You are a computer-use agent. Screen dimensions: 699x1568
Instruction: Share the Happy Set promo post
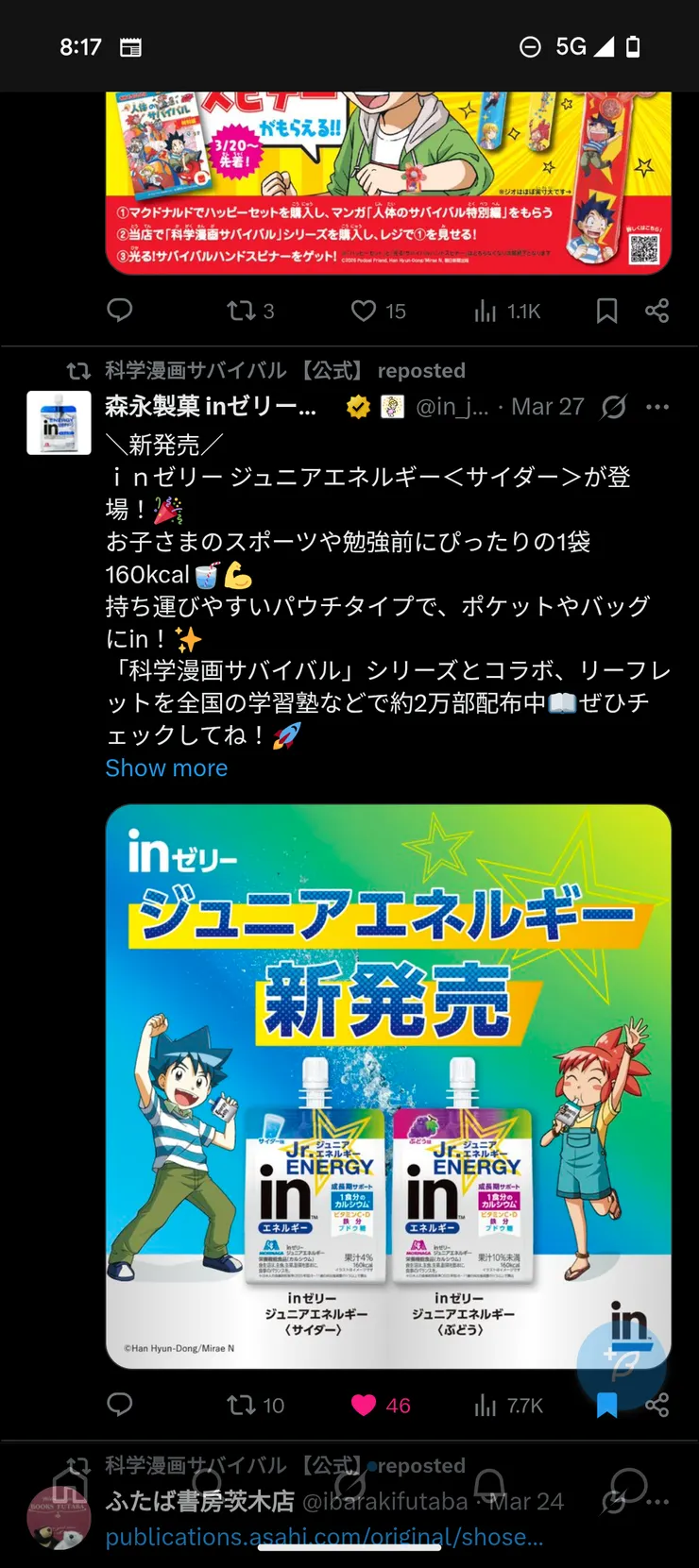tap(657, 311)
